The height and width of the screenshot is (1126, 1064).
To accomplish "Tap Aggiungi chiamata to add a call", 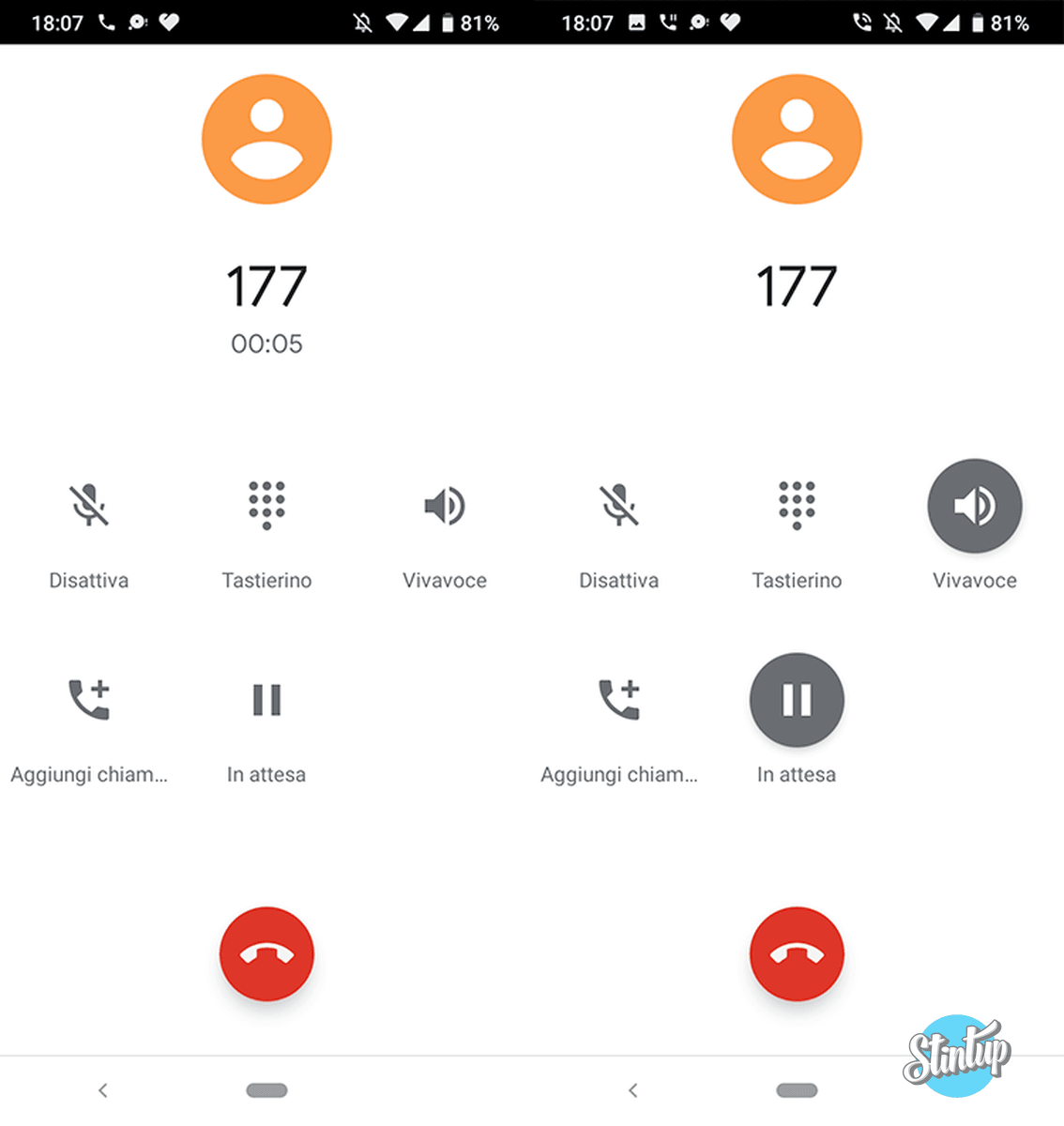I will [x=88, y=699].
